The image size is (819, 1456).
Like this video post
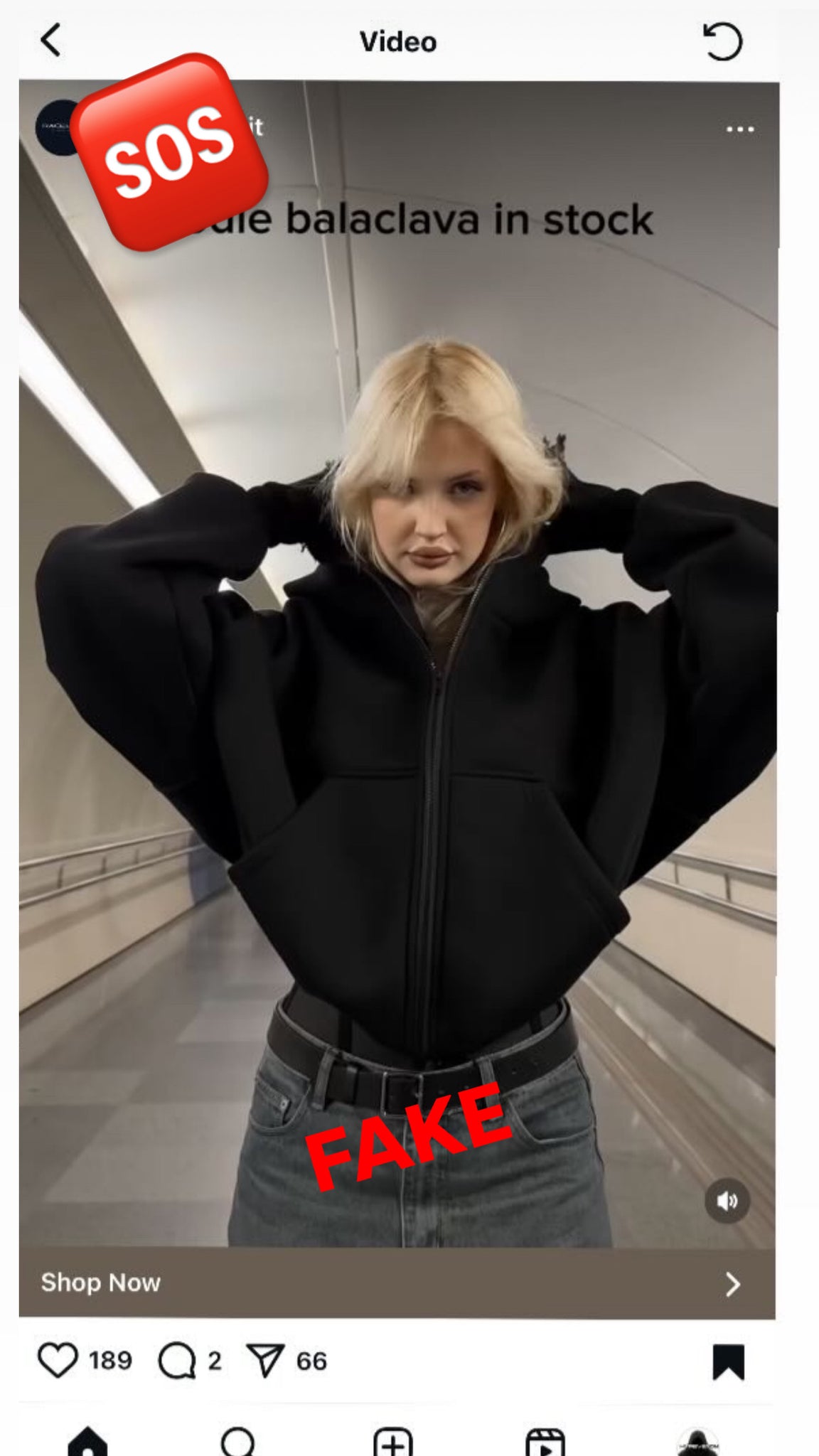(x=58, y=1361)
